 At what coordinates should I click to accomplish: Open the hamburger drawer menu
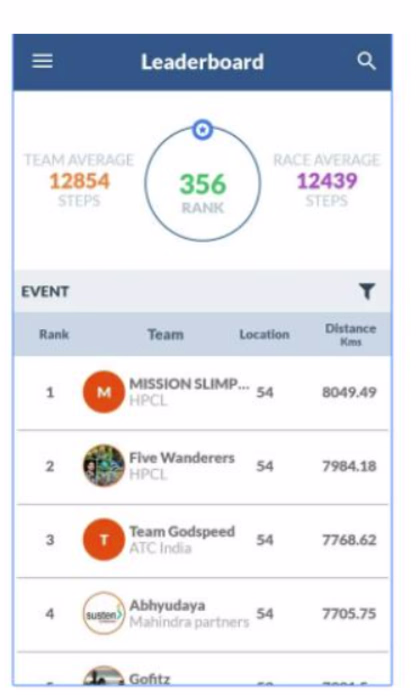coord(42,61)
